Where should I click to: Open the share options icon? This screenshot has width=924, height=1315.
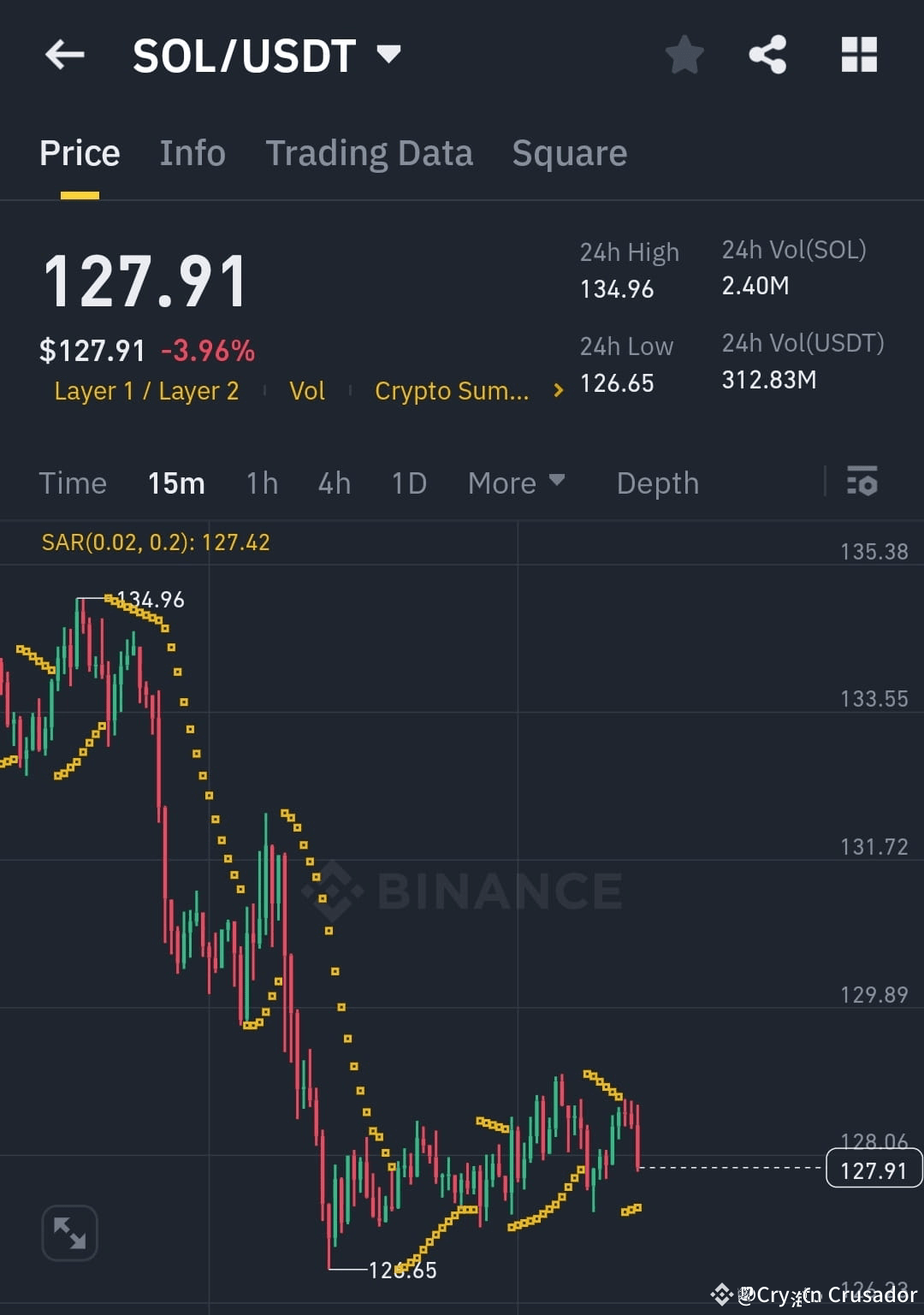click(767, 54)
